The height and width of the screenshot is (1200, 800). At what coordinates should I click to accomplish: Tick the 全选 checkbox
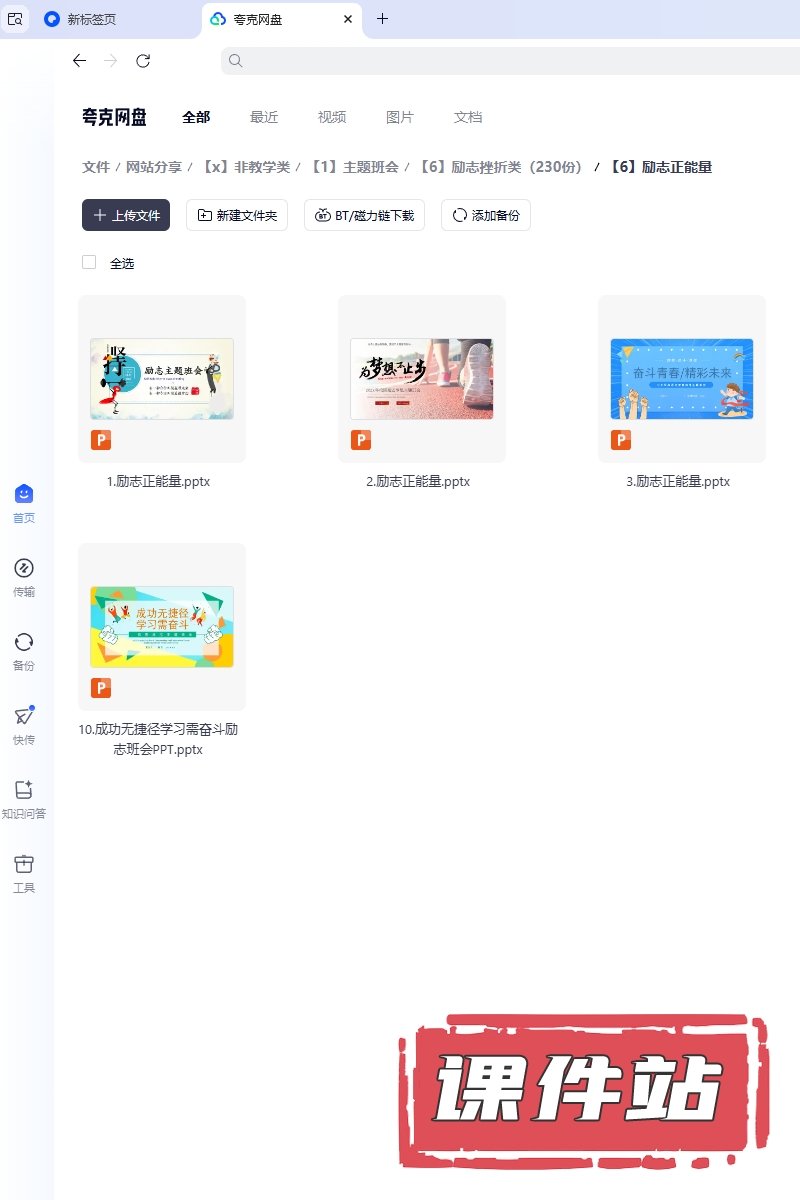(89, 262)
